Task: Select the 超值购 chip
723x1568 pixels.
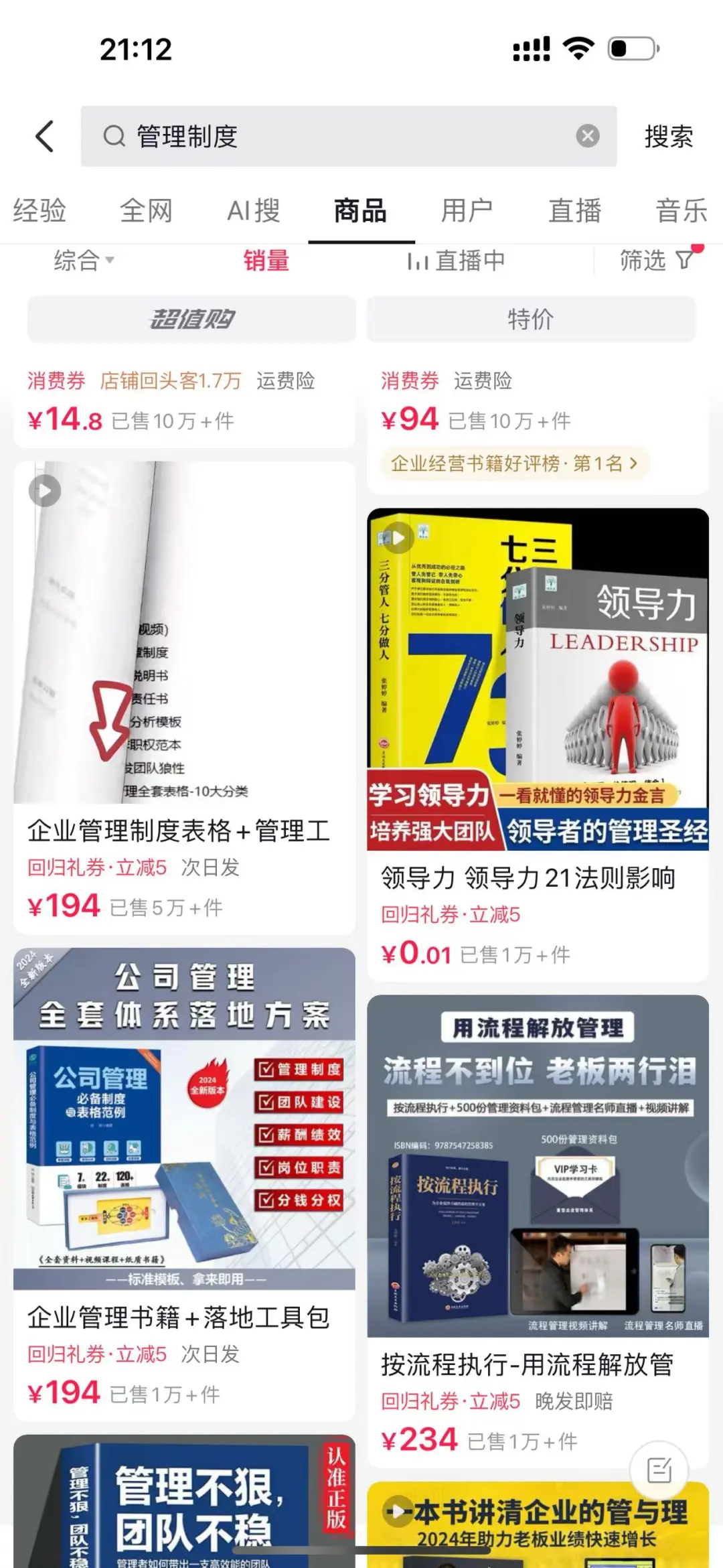Action: [x=191, y=319]
